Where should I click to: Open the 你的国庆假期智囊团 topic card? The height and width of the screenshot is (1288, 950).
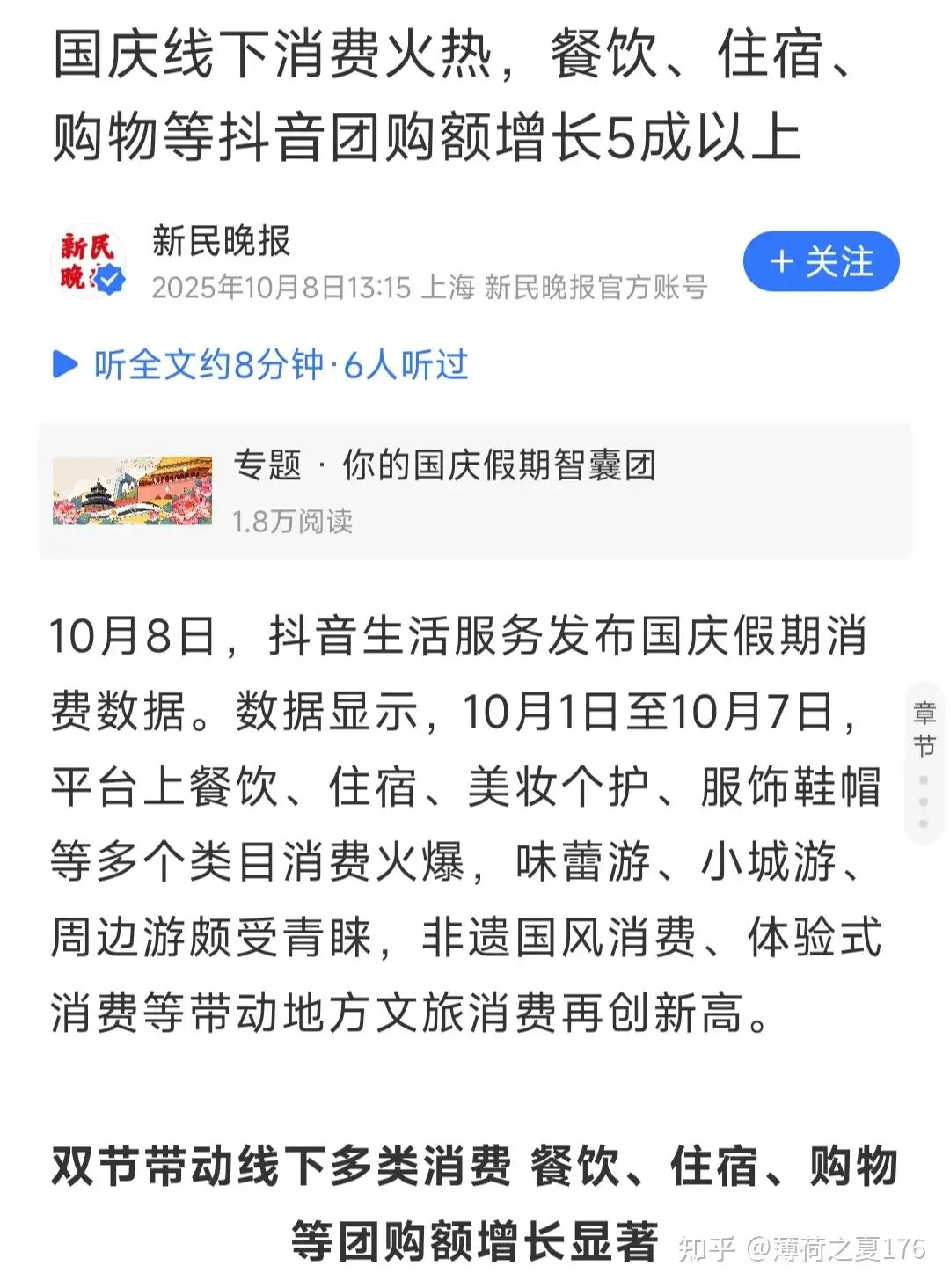click(x=475, y=490)
